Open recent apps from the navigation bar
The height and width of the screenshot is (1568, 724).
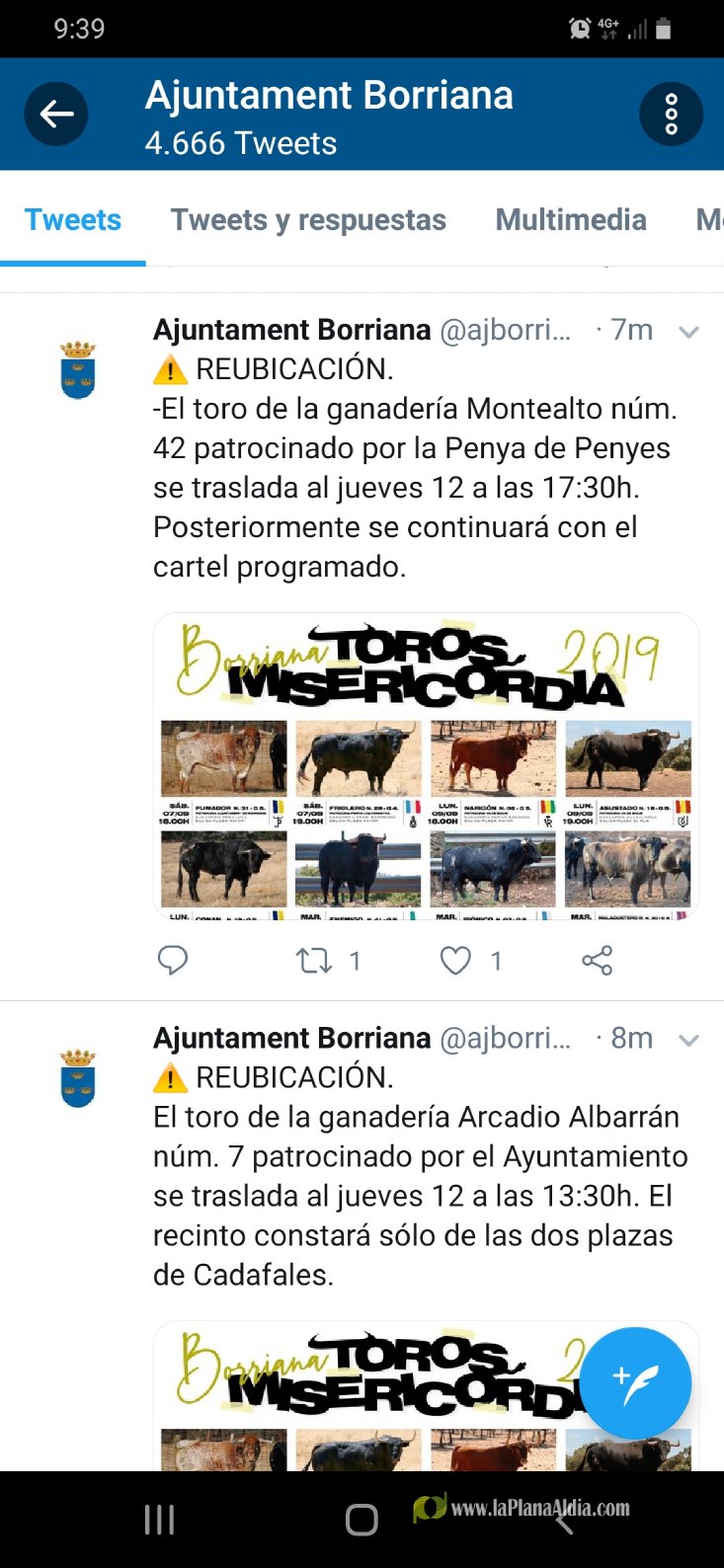tap(160, 1520)
